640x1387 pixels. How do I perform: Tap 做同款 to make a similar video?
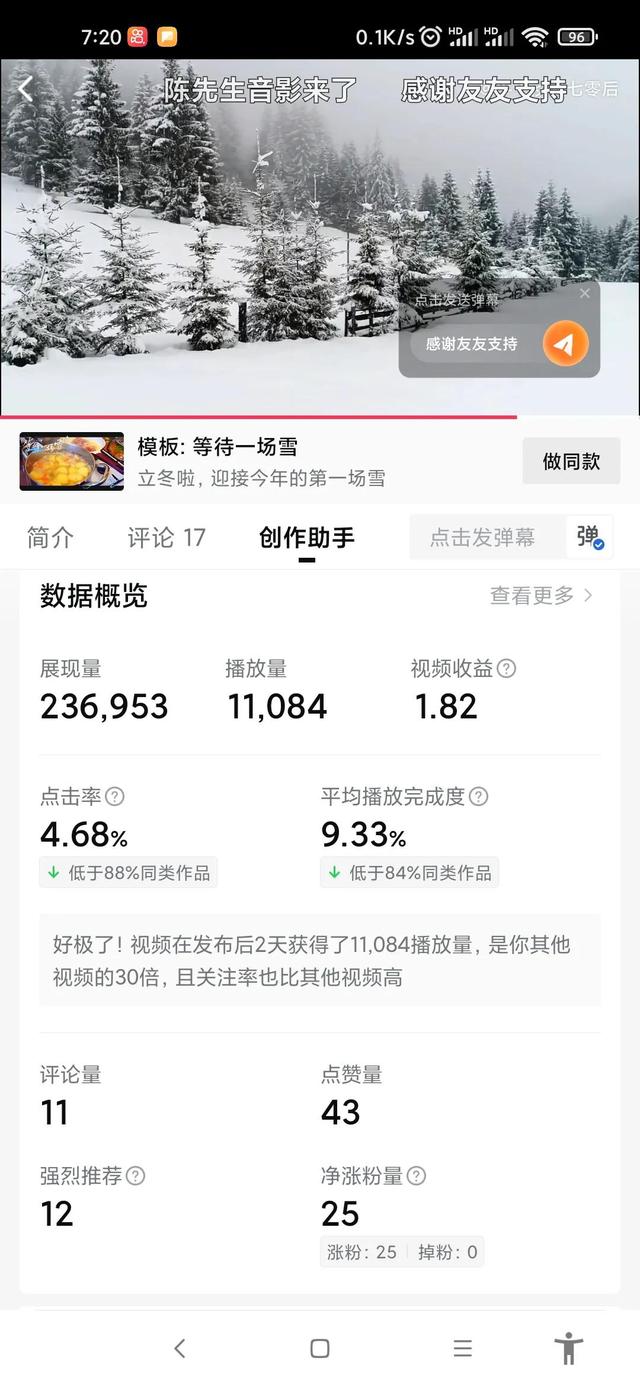coord(571,461)
